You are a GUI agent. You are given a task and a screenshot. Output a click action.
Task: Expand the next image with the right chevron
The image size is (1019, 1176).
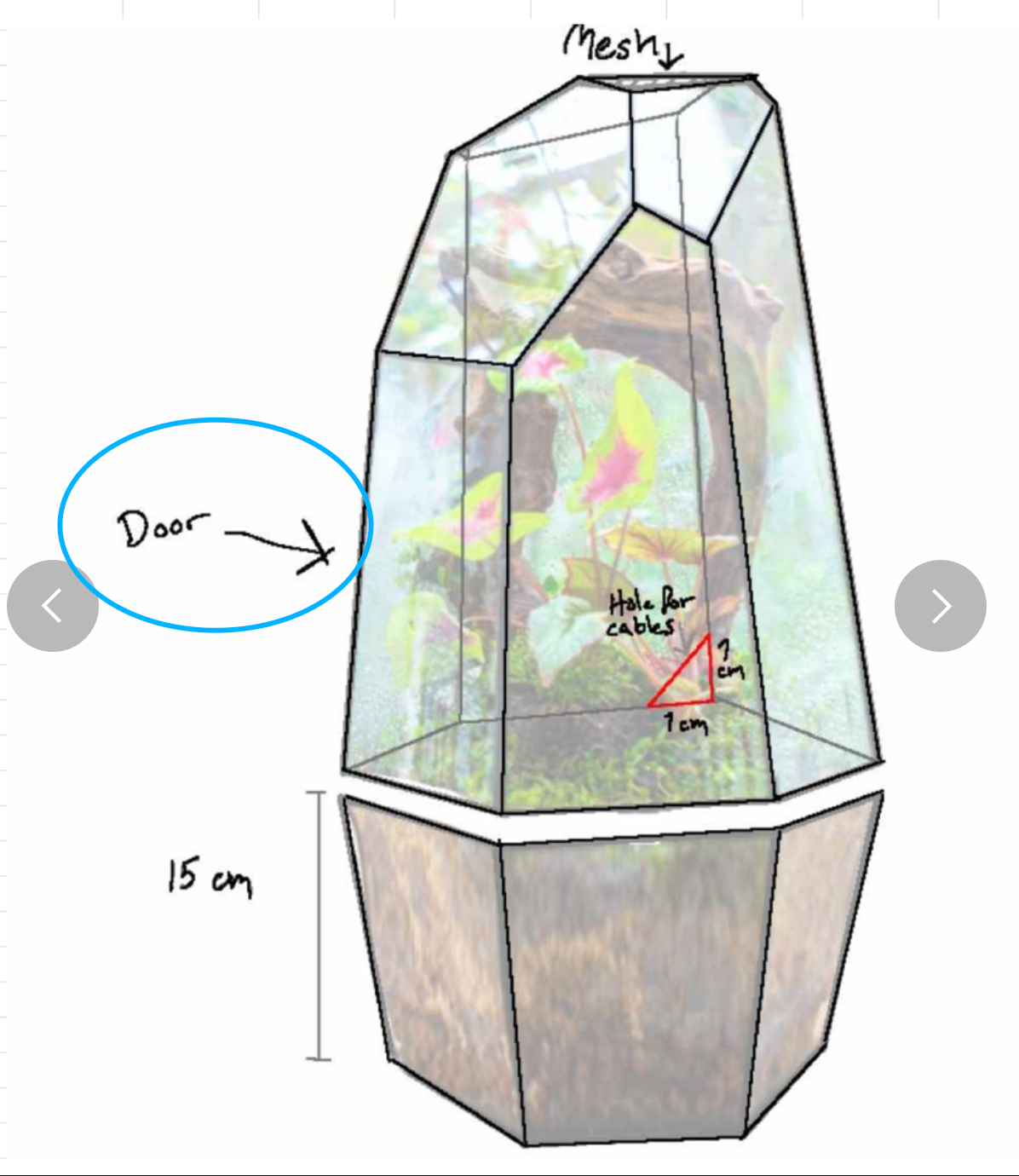pos(941,607)
